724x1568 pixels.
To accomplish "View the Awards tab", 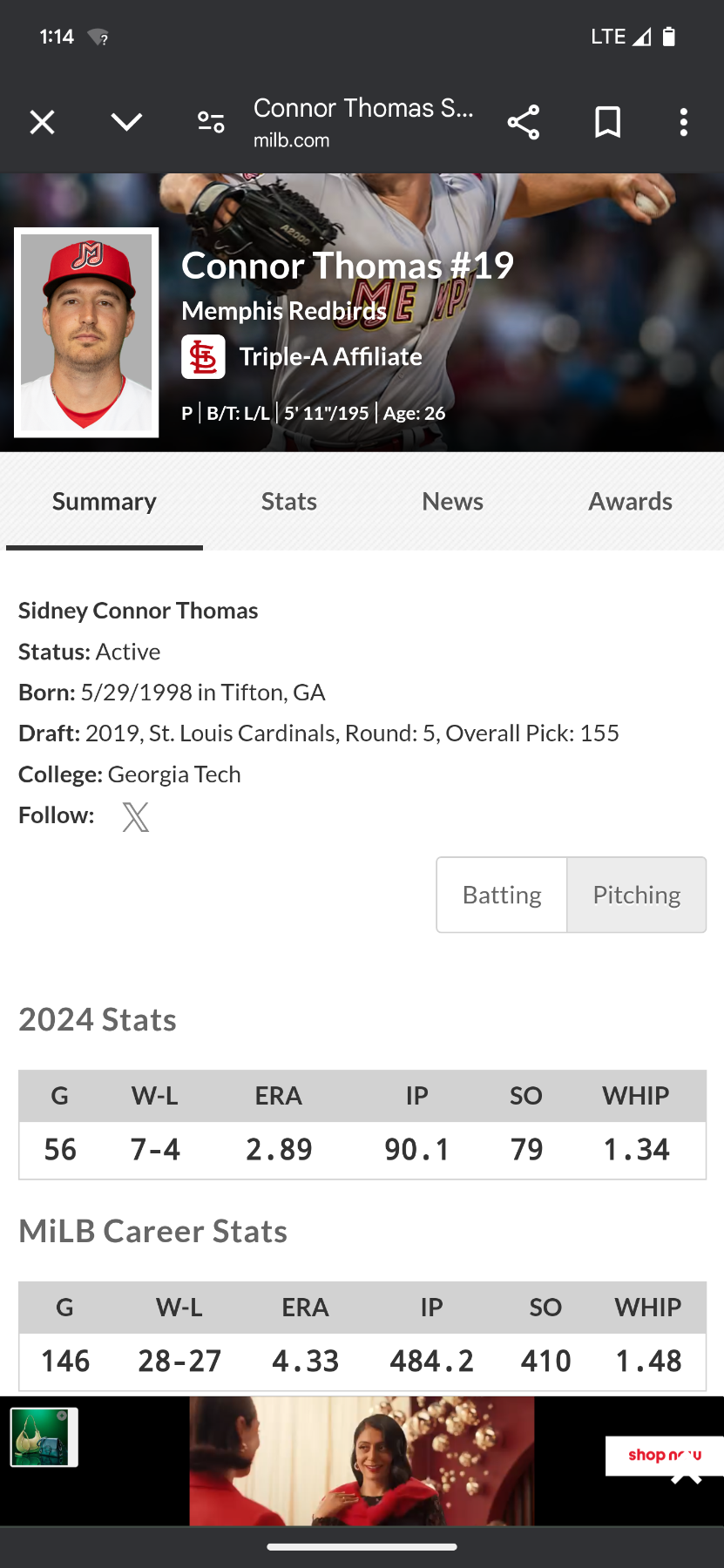I will pos(630,502).
